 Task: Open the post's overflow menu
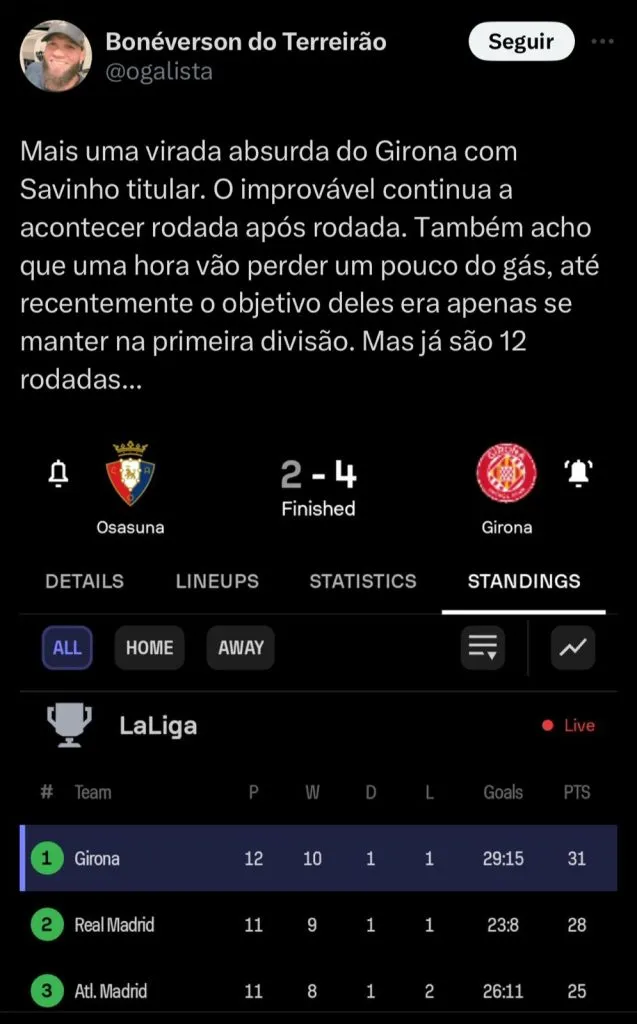point(603,42)
